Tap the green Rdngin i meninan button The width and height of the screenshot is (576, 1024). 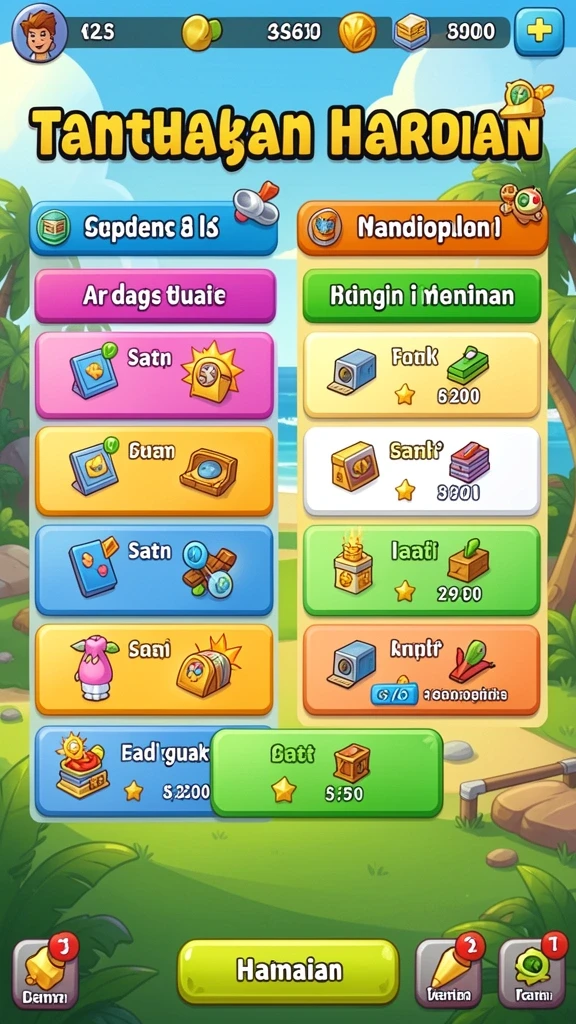pyautogui.click(x=422, y=296)
